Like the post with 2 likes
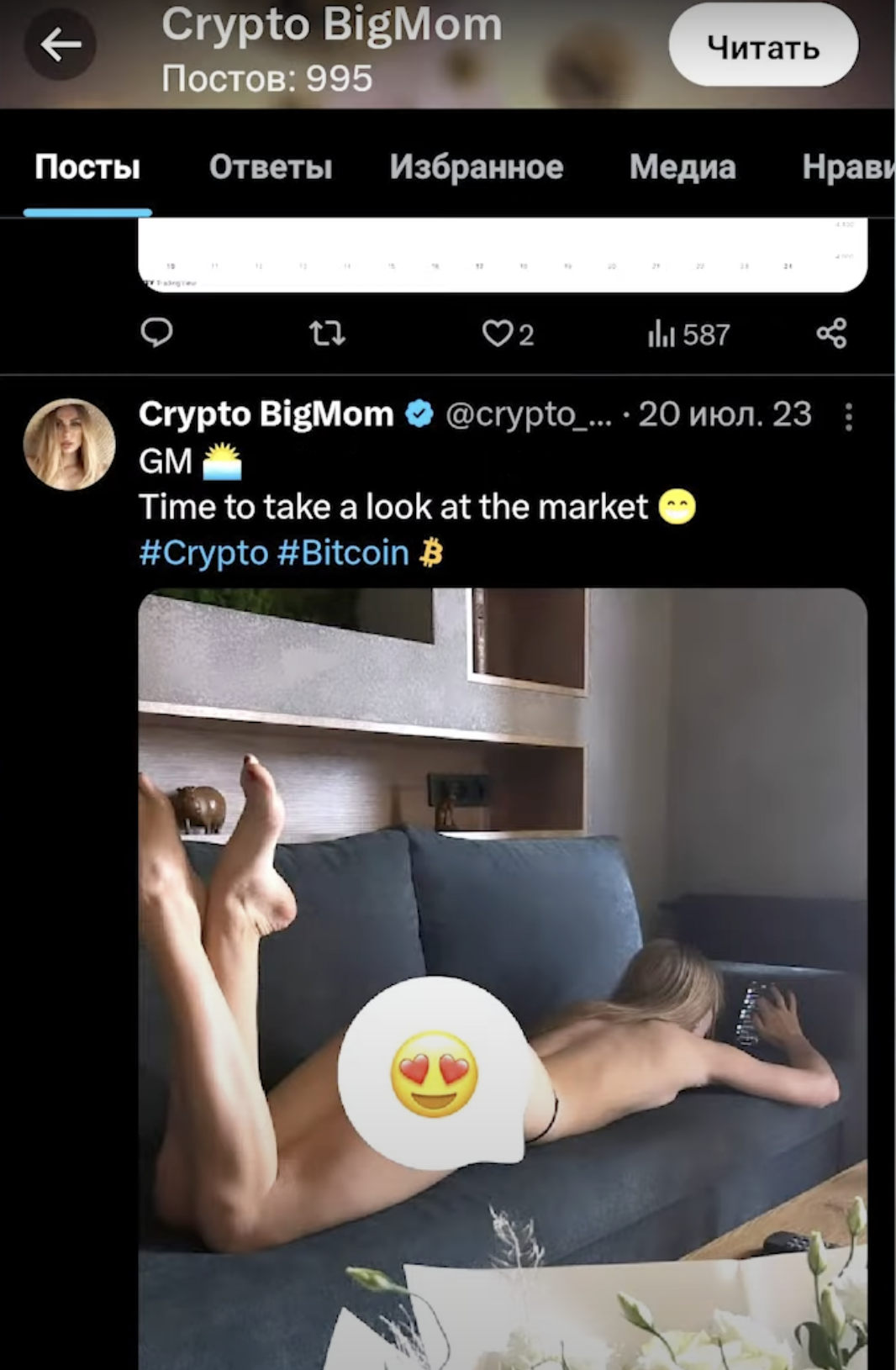Viewport: 896px width, 1370px height. (x=507, y=334)
